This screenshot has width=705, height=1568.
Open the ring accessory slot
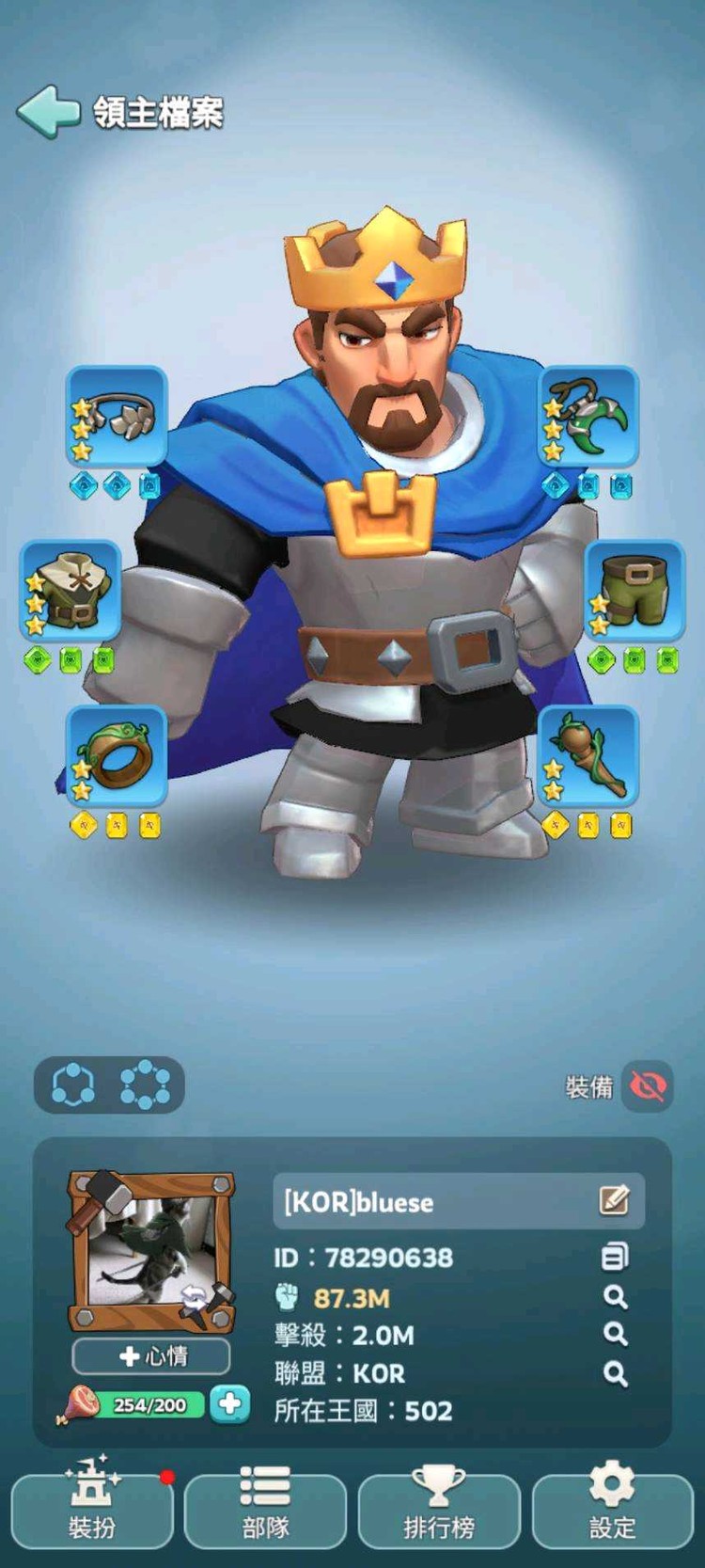tap(117, 756)
